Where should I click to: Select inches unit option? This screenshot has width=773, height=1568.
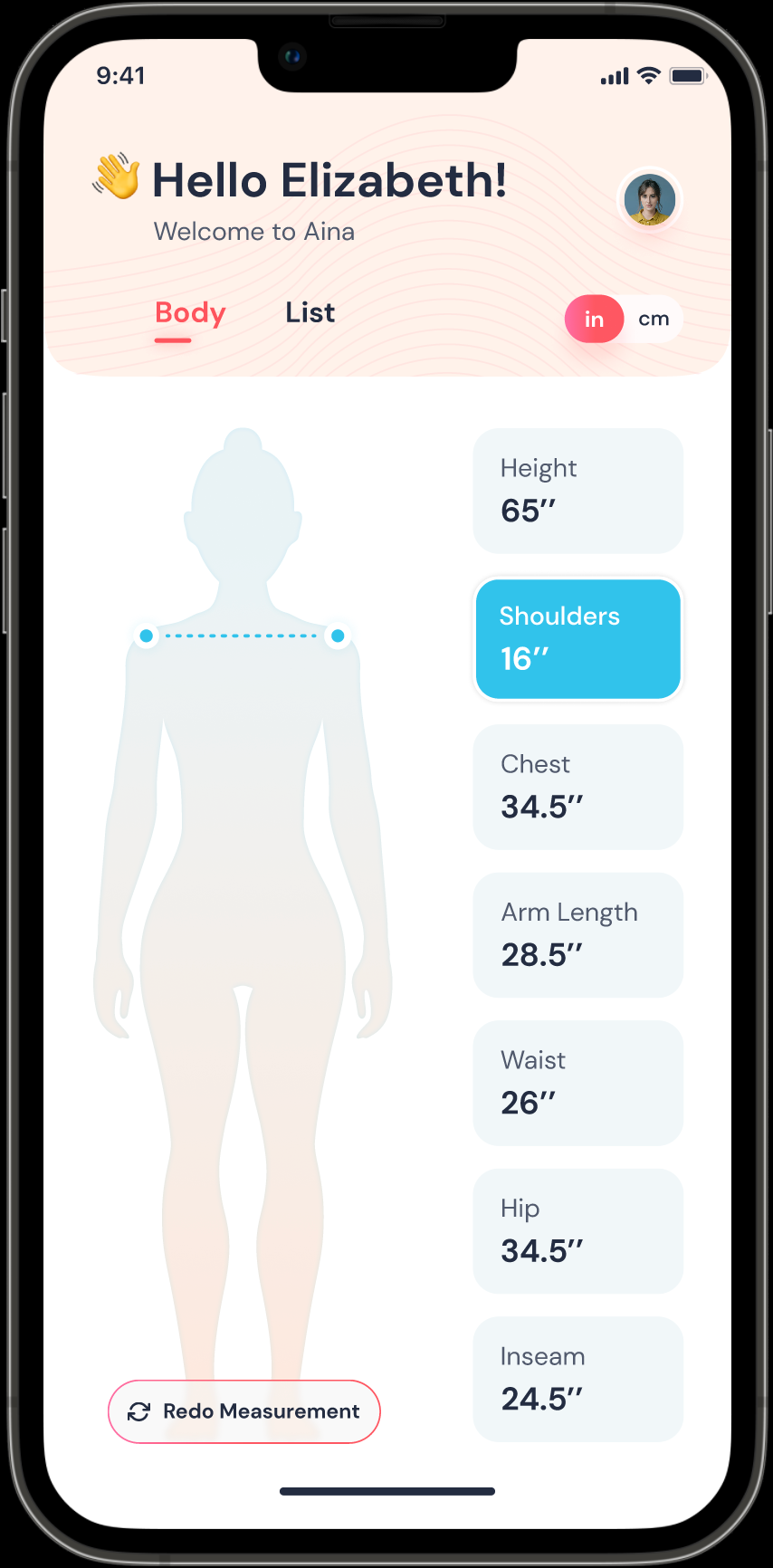tap(595, 319)
